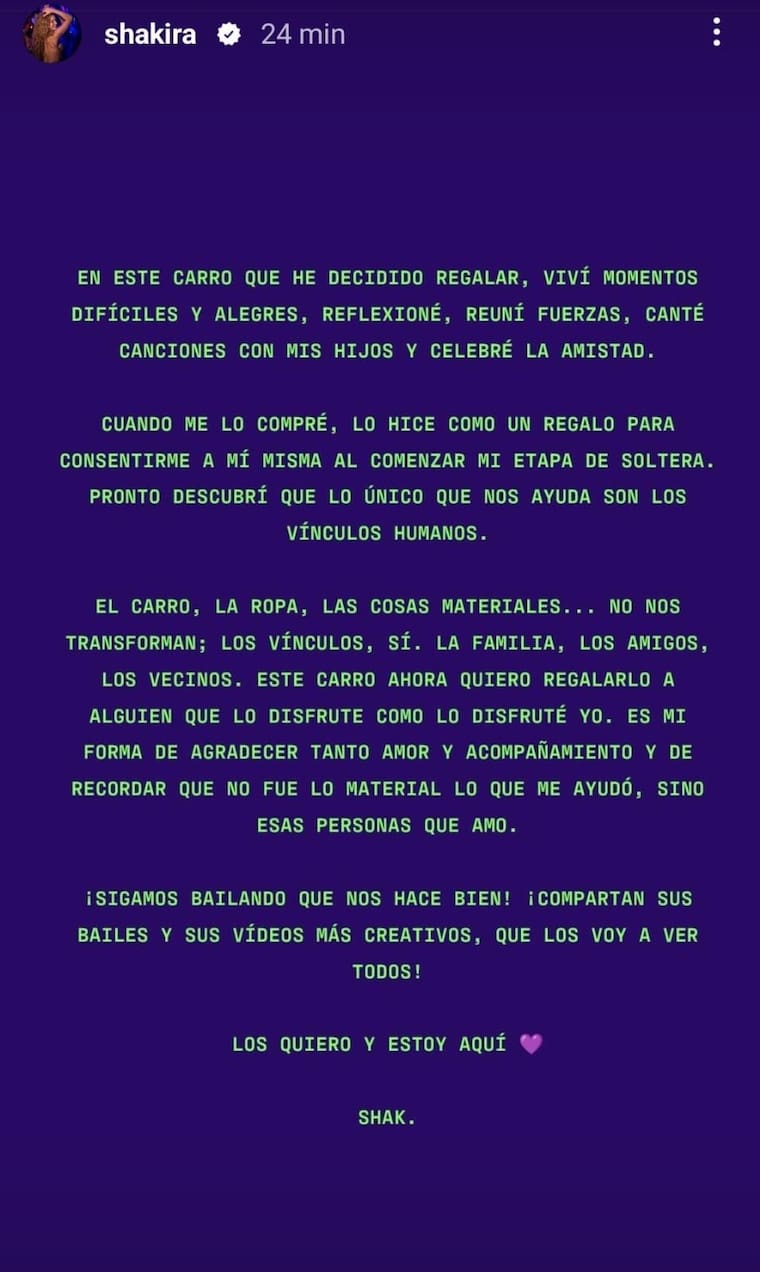Open the shakira username link
Viewport: 760px width, 1272px height.
pyautogui.click(x=150, y=34)
